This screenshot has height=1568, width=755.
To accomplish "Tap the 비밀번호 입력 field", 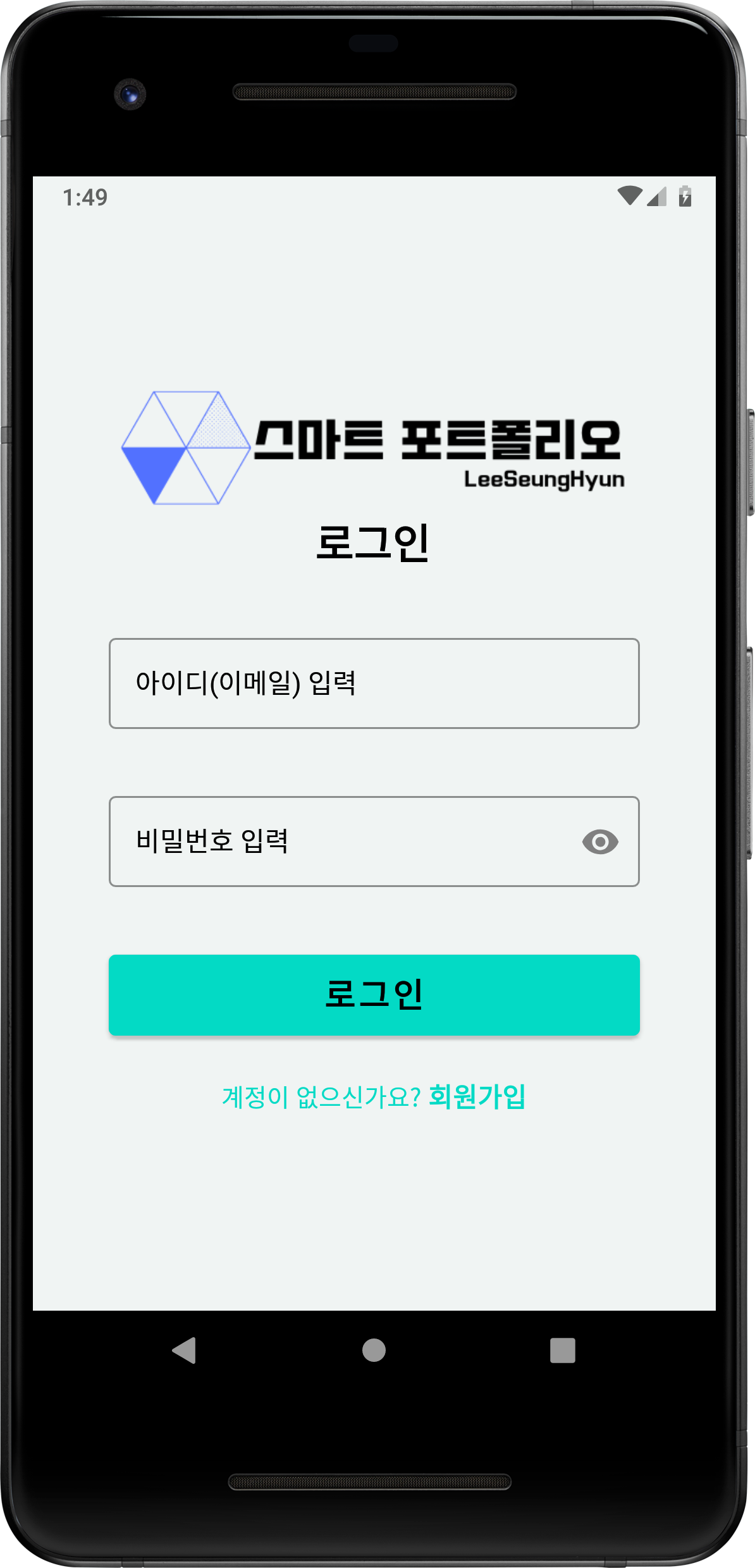I will point(341,842).
